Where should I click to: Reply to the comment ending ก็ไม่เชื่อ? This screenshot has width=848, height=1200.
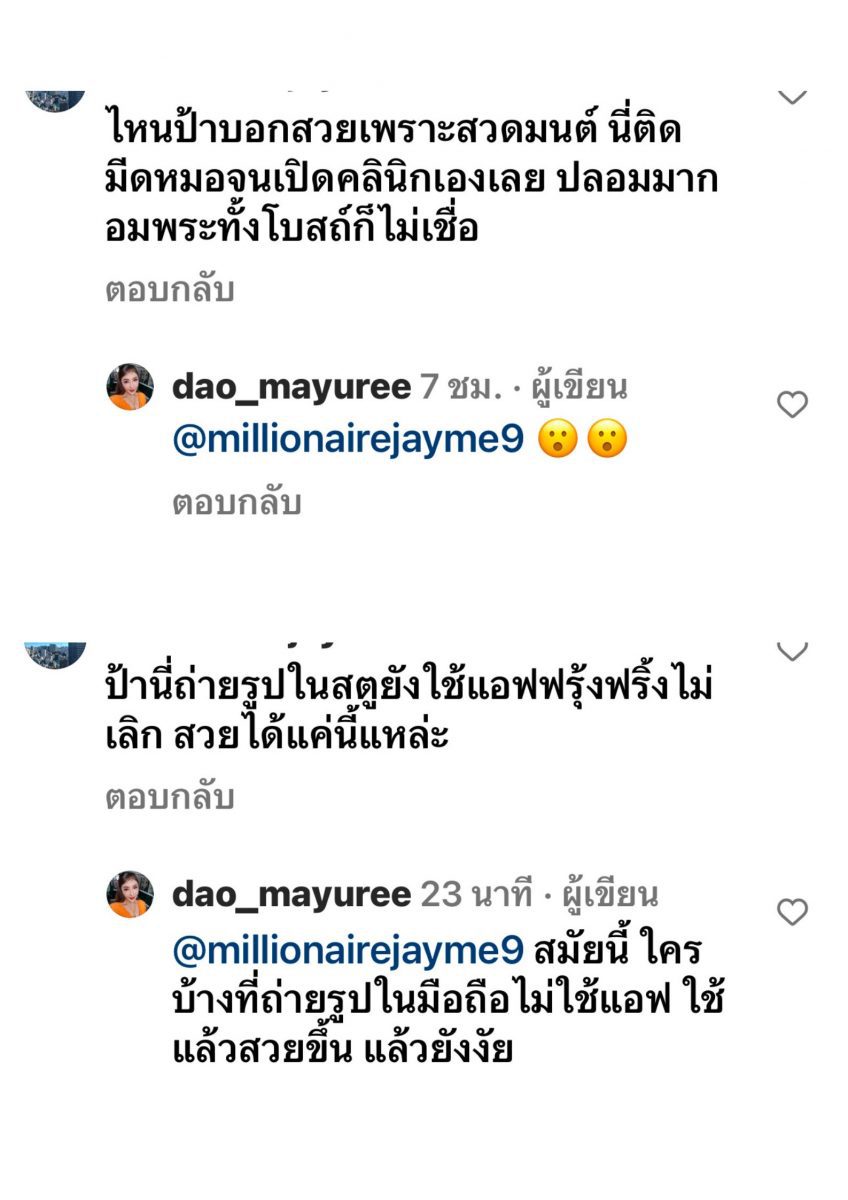click(x=169, y=290)
